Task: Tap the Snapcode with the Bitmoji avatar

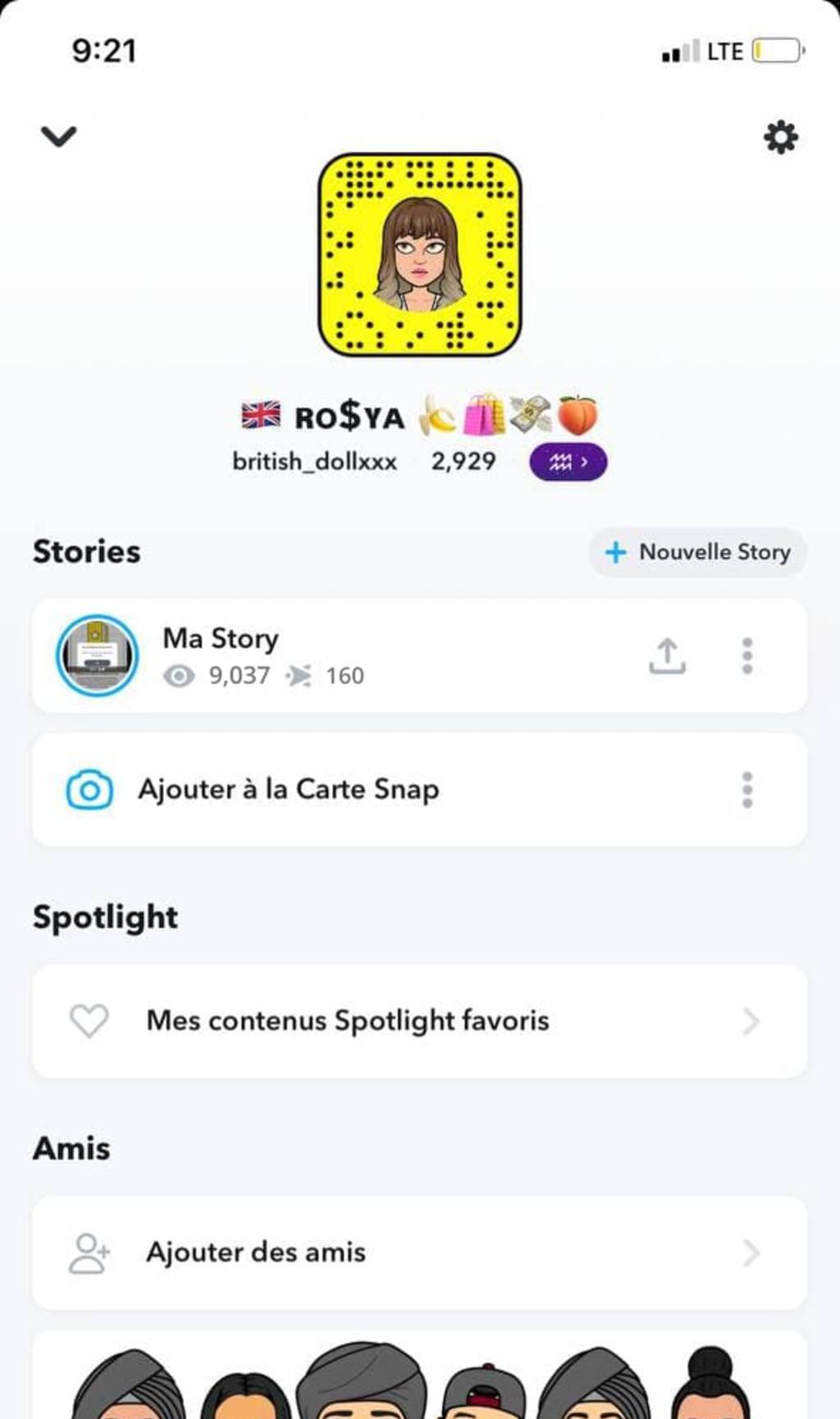Action: (x=419, y=255)
